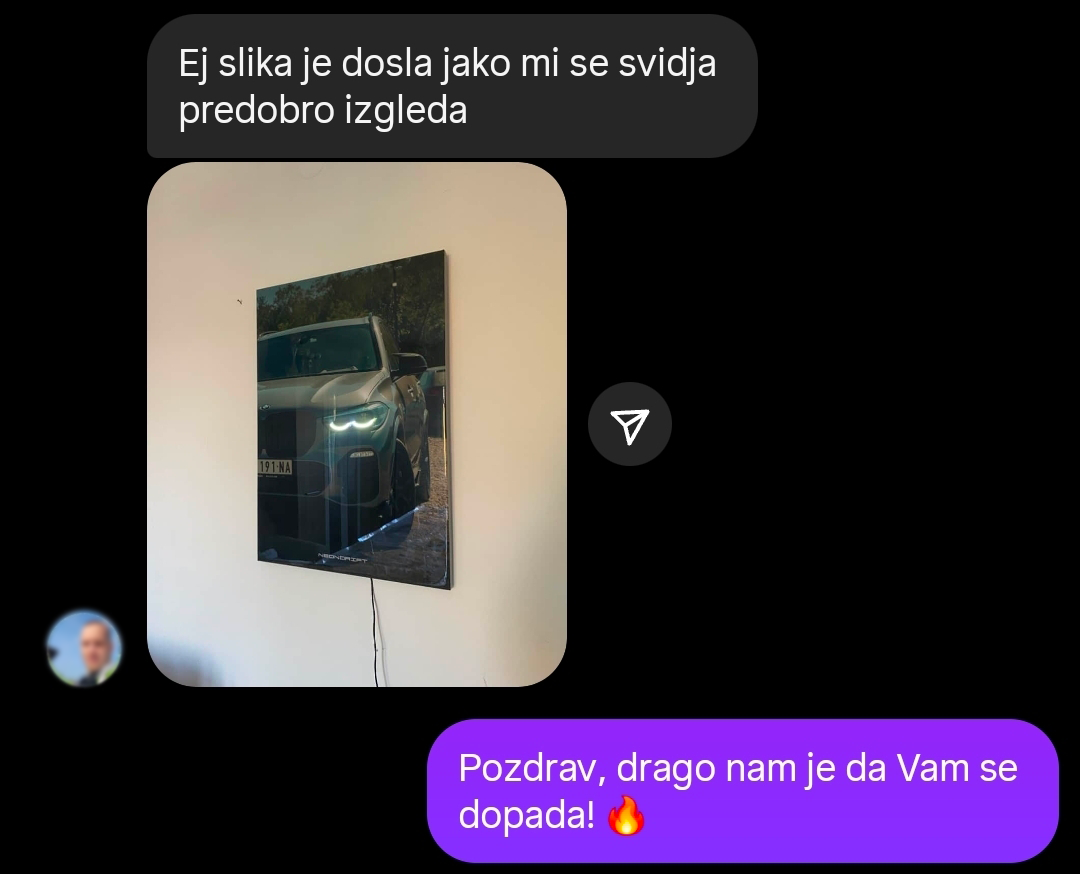Open the received car picture photo
The width and height of the screenshot is (1080, 874).
[x=357, y=424]
